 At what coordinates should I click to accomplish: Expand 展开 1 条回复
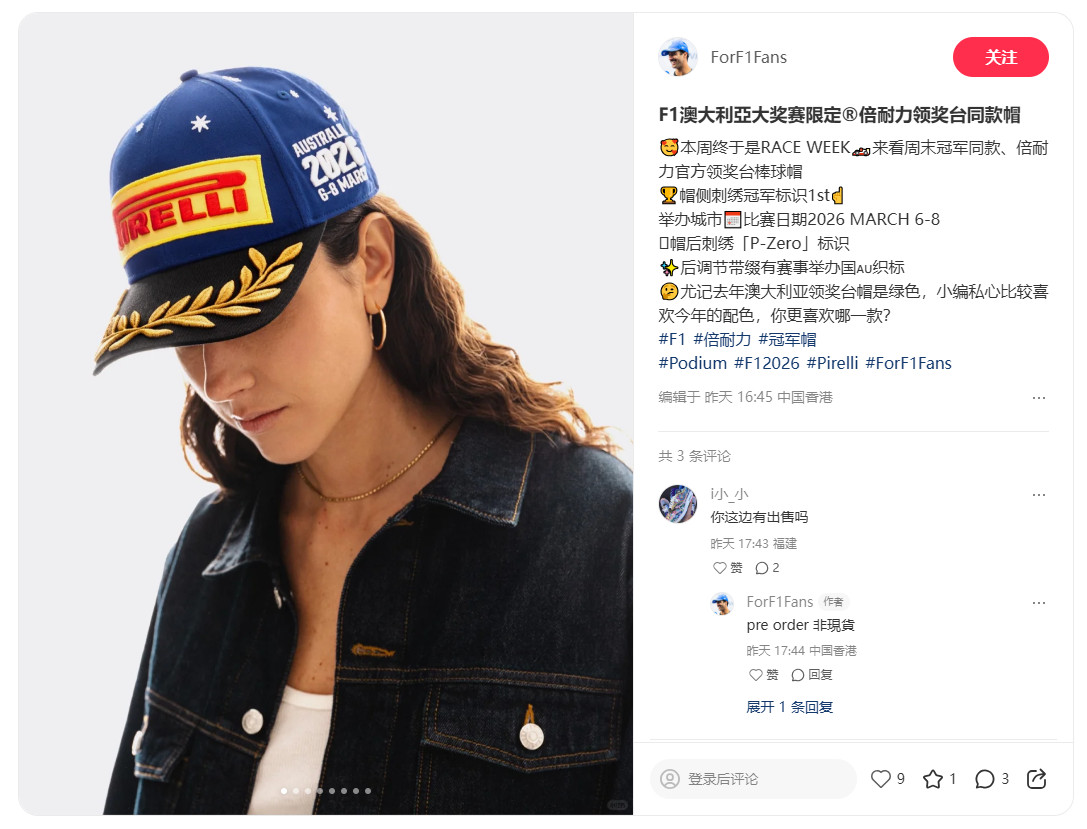[x=789, y=707]
